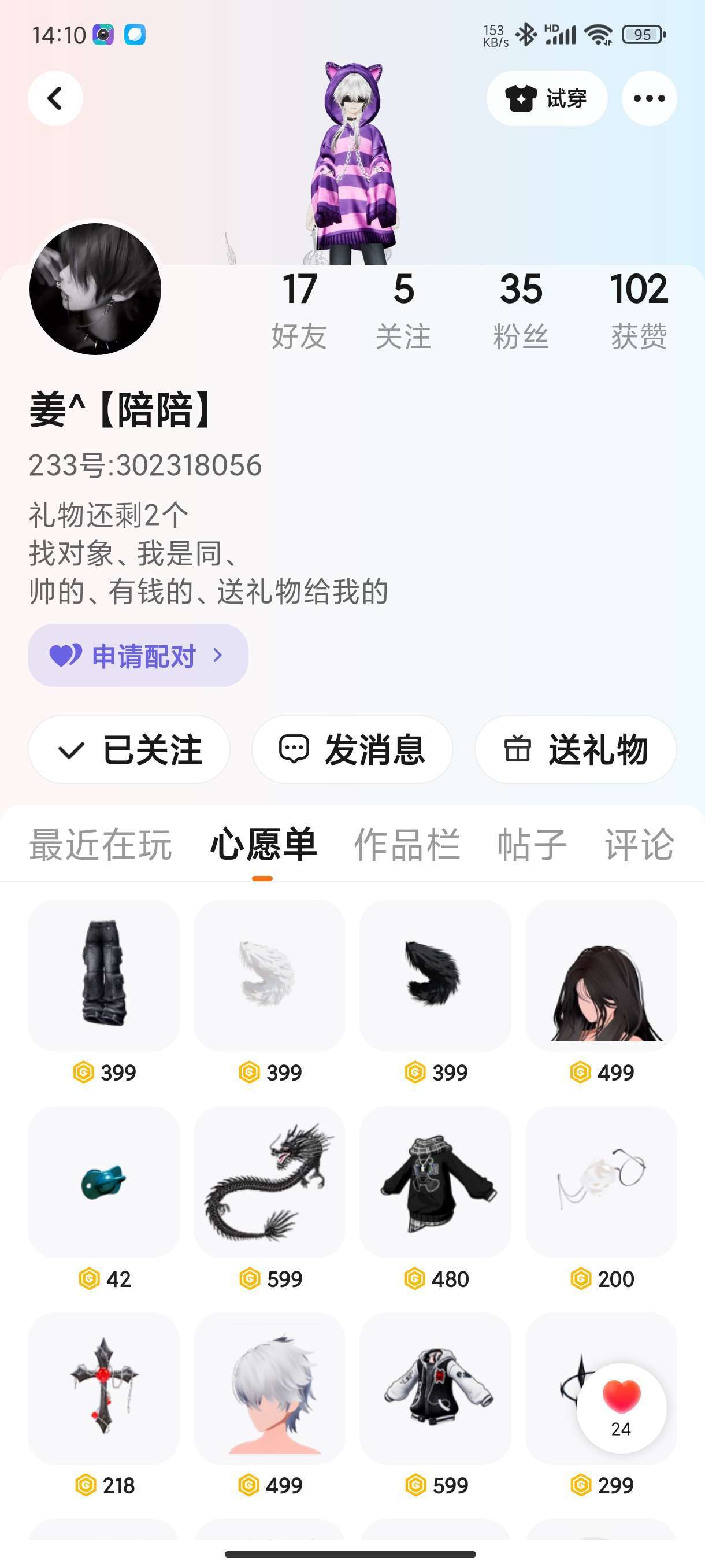Open the three-dot overflow menu
The width and height of the screenshot is (705, 1568).
click(x=648, y=98)
